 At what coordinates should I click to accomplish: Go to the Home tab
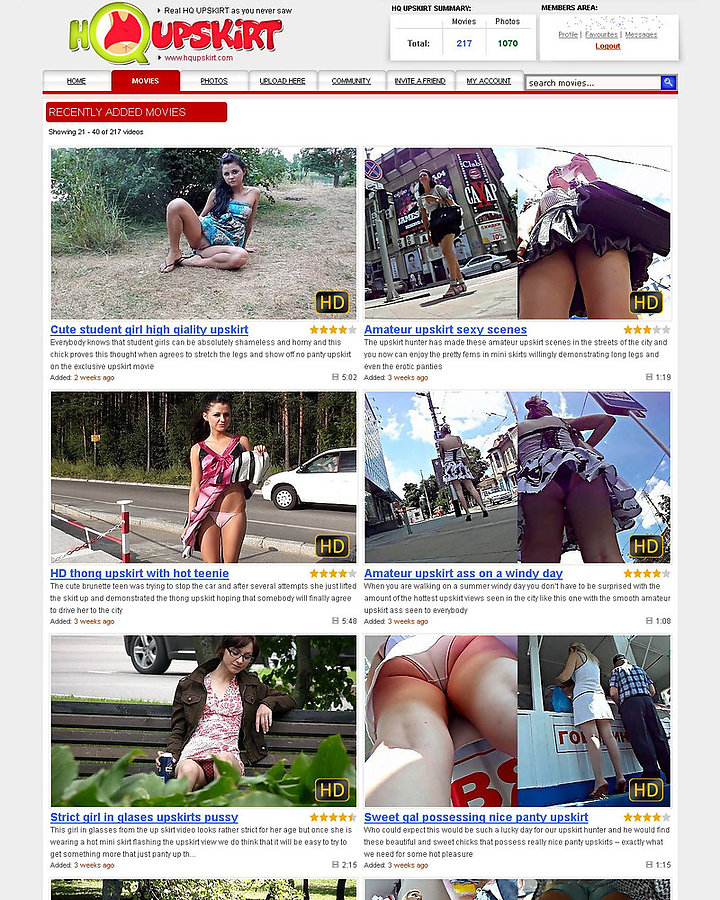(76, 81)
